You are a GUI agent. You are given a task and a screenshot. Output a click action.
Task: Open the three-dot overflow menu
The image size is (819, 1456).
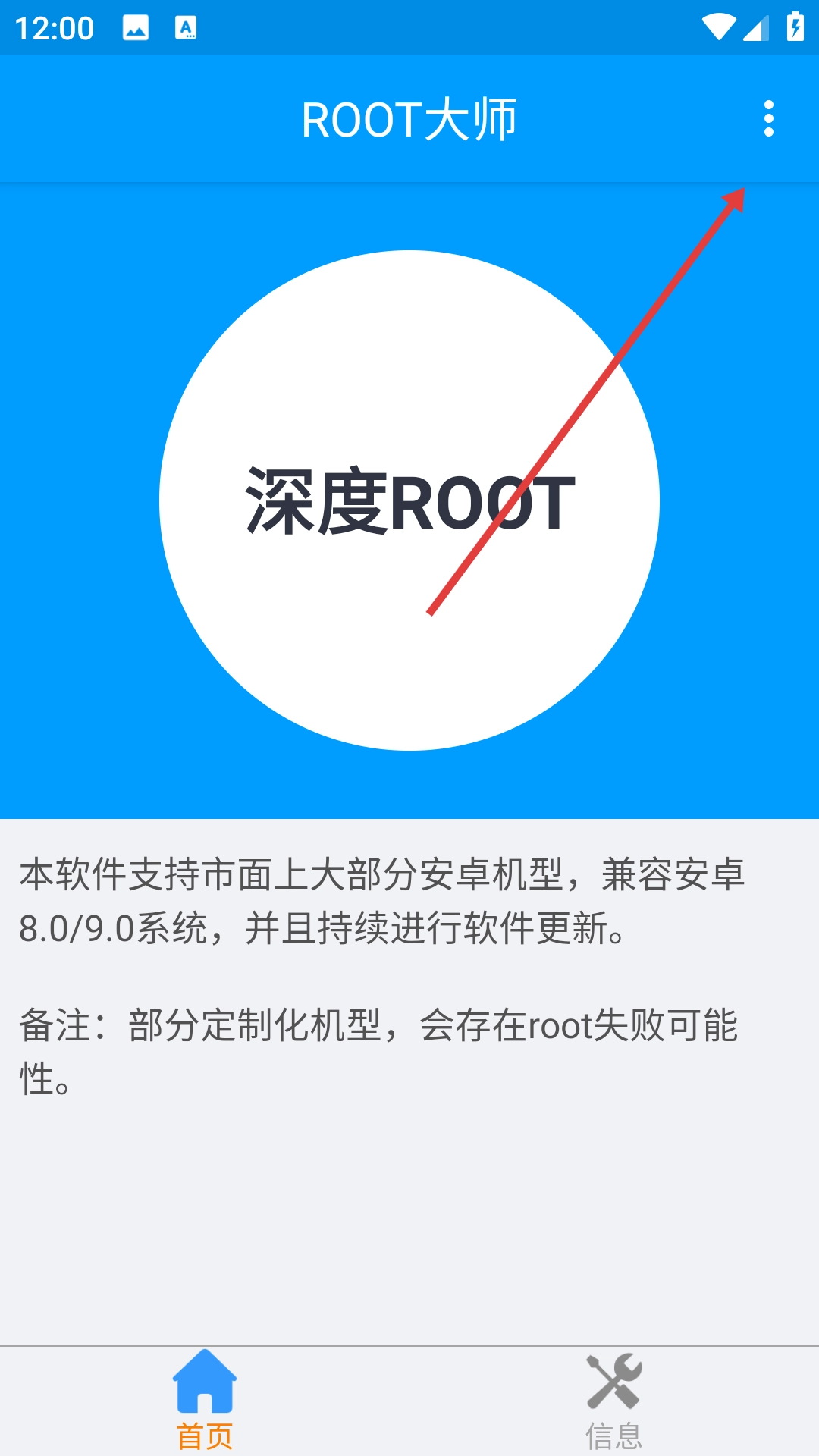click(769, 119)
